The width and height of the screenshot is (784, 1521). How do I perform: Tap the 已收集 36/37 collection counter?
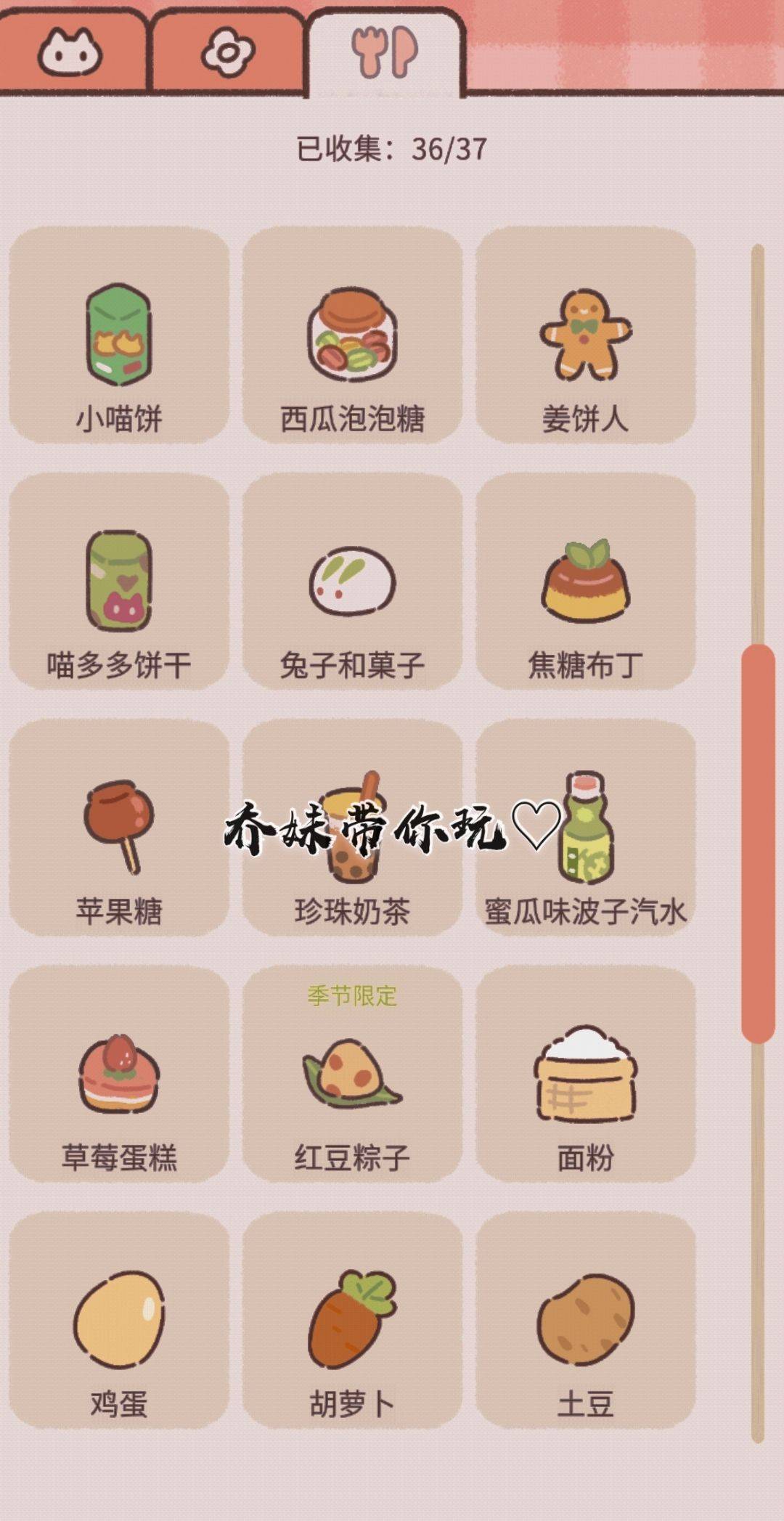(392, 147)
